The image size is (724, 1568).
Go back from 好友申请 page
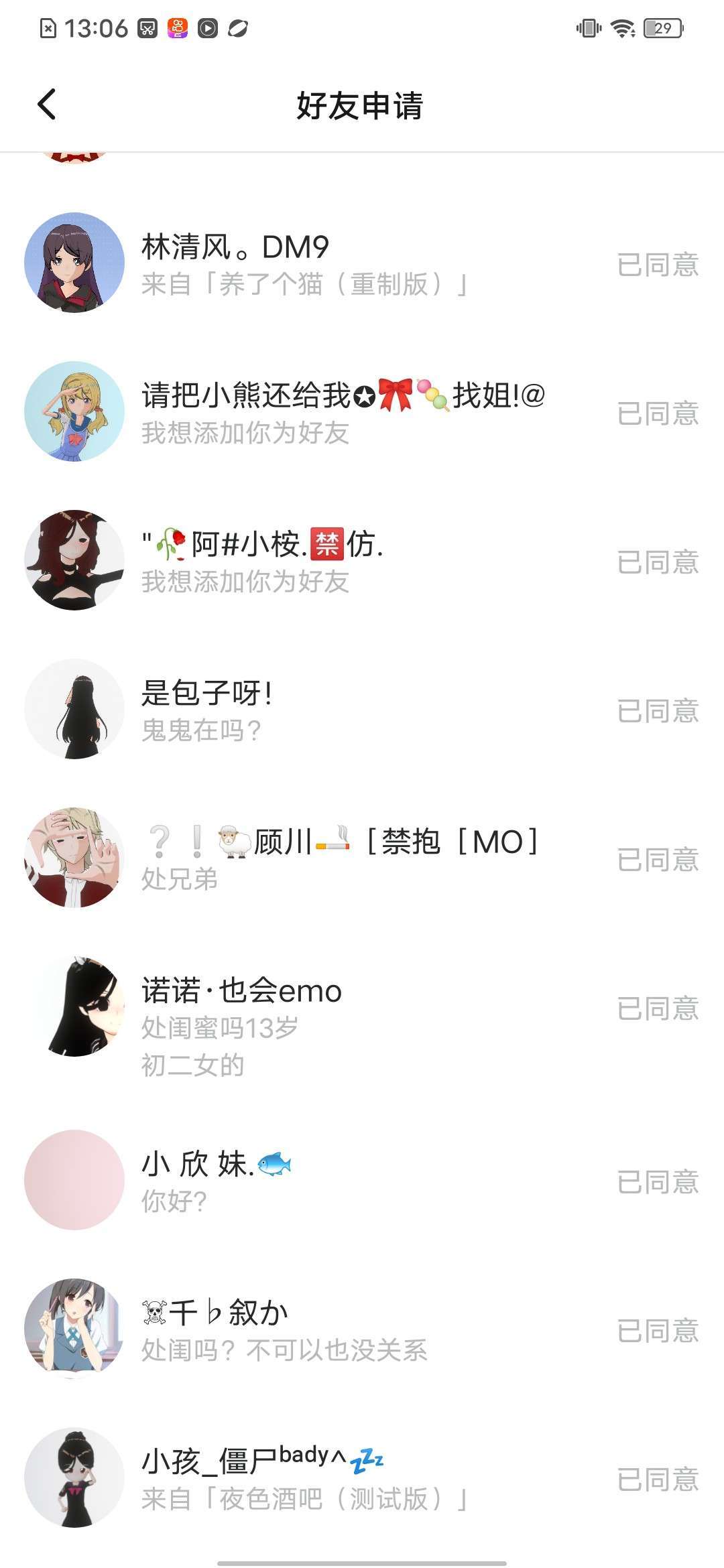pyautogui.click(x=46, y=105)
